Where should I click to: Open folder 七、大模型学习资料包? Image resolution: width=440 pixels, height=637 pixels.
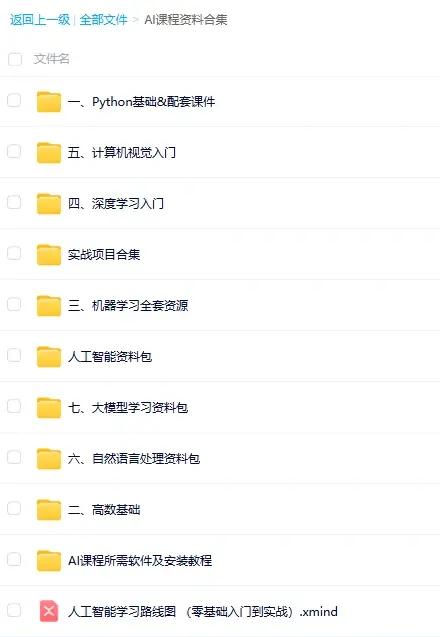point(128,407)
